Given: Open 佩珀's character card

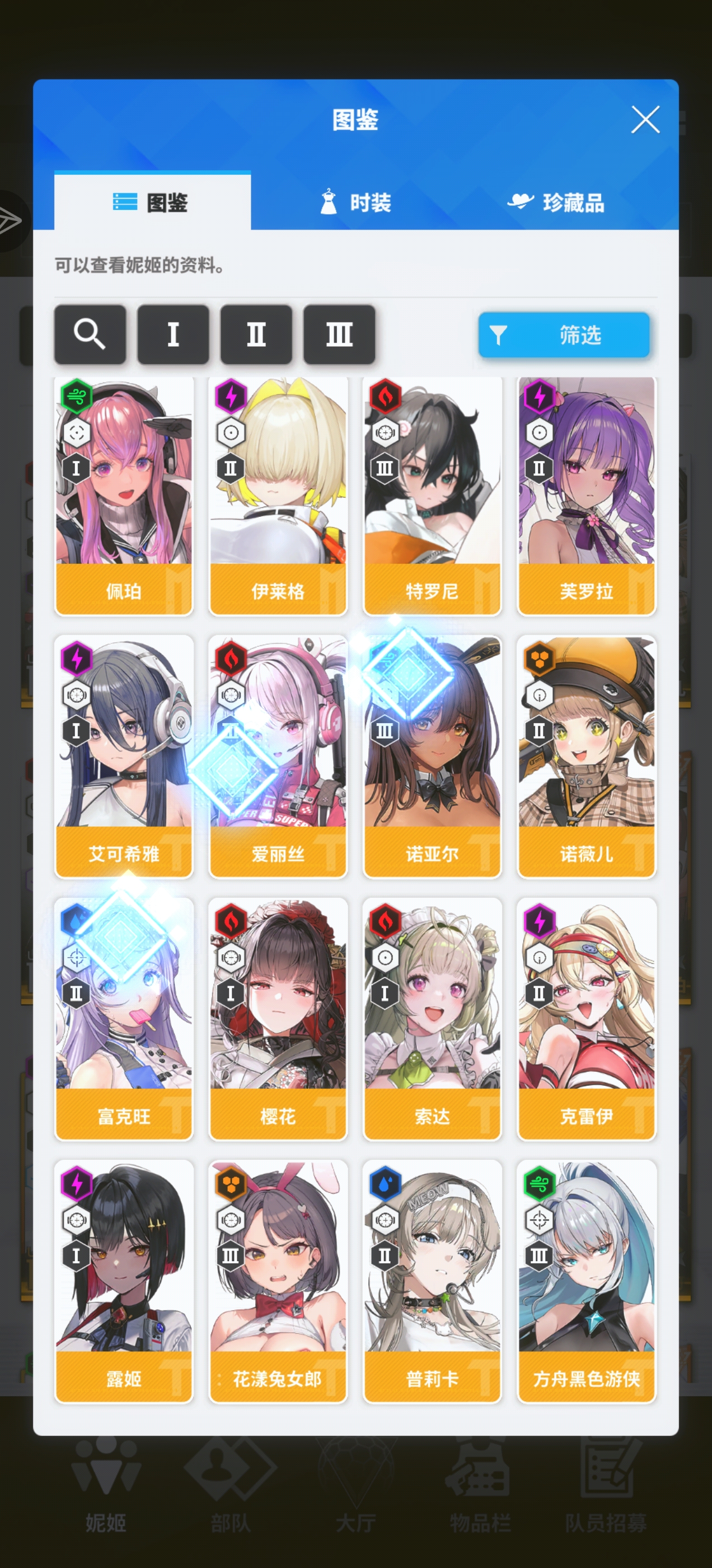Looking at the screenshot, I should (124, 496).
